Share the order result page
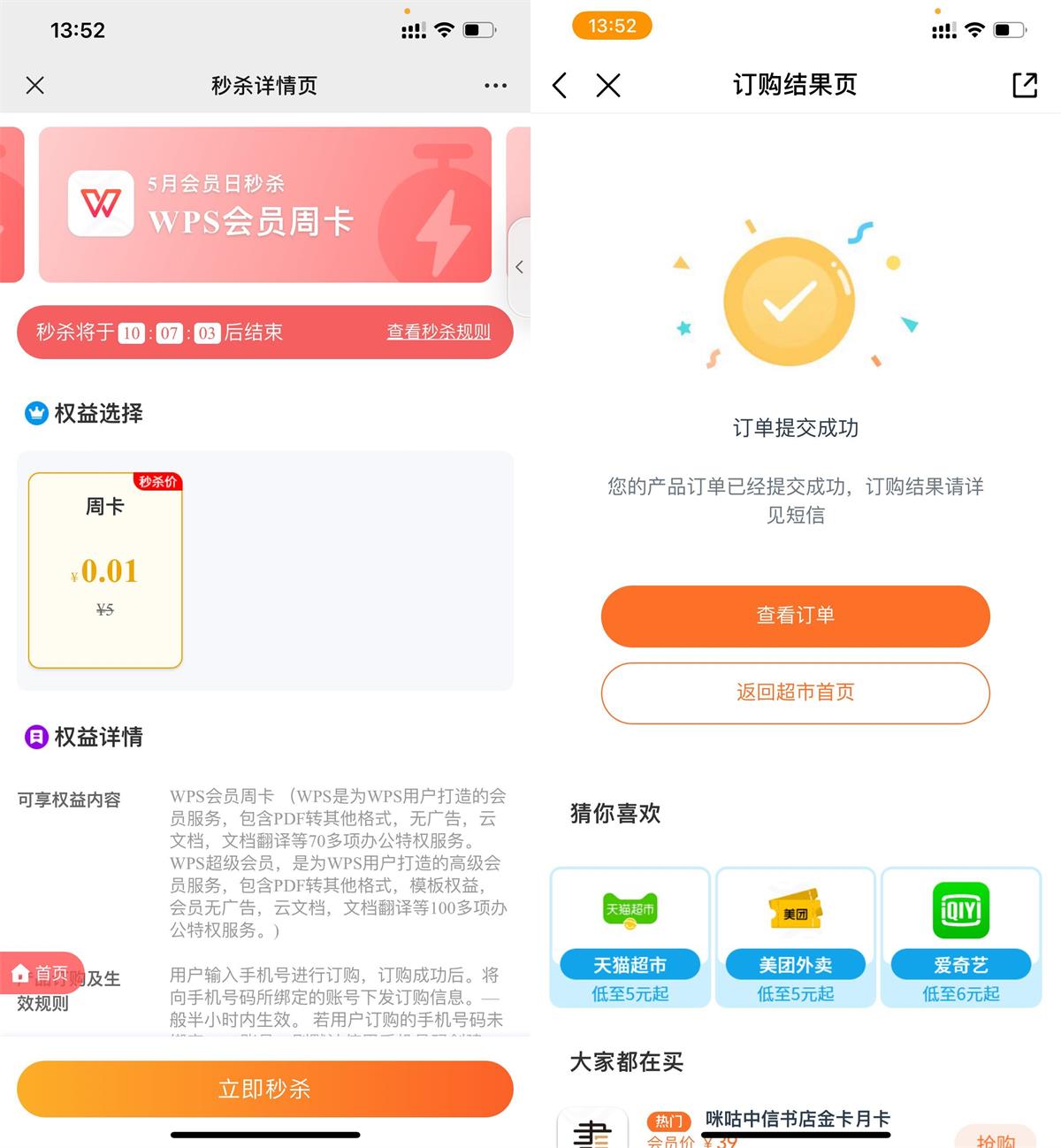 pyautogui.click(x=1024, y=85)
